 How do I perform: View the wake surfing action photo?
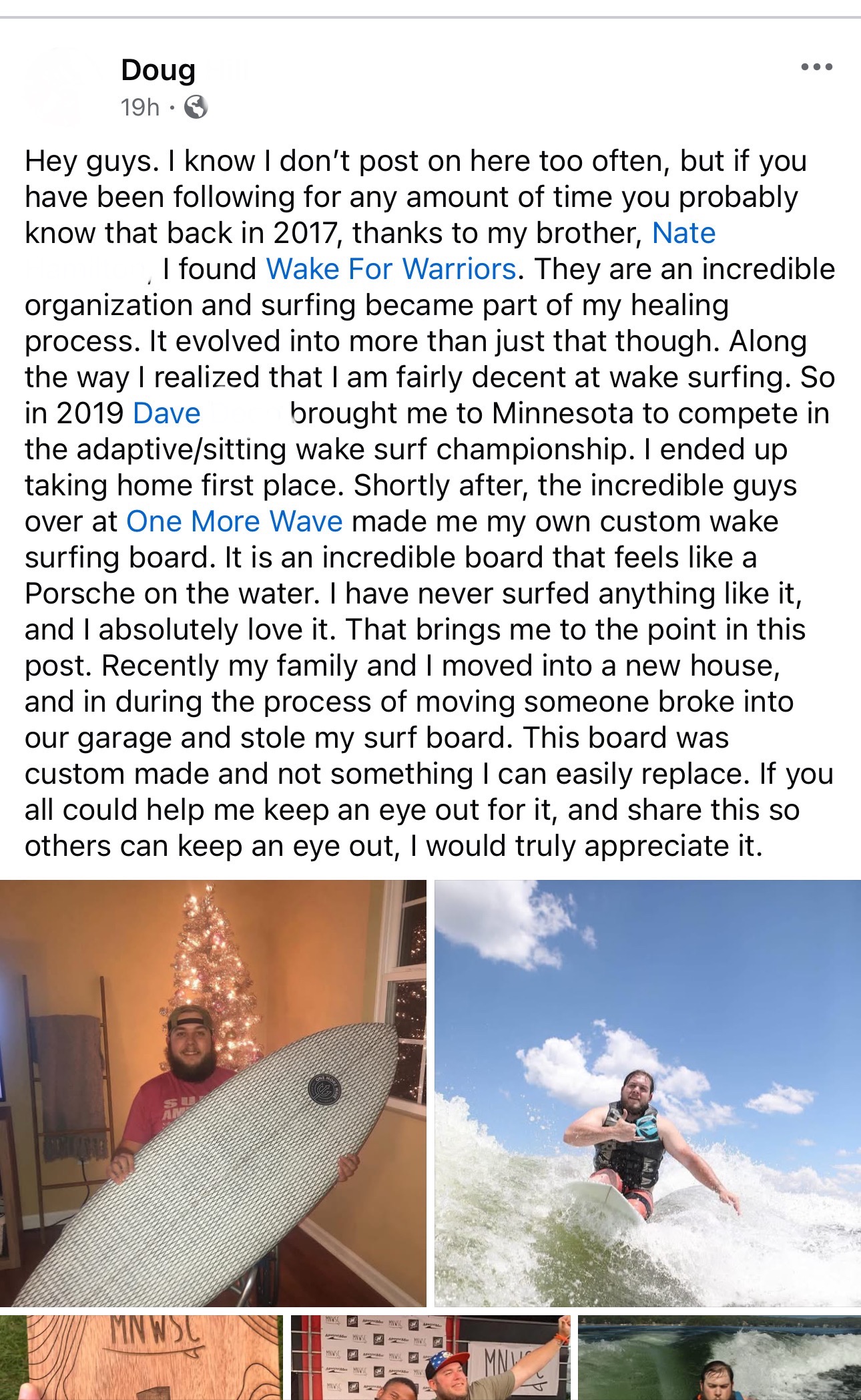point(647,1092)
